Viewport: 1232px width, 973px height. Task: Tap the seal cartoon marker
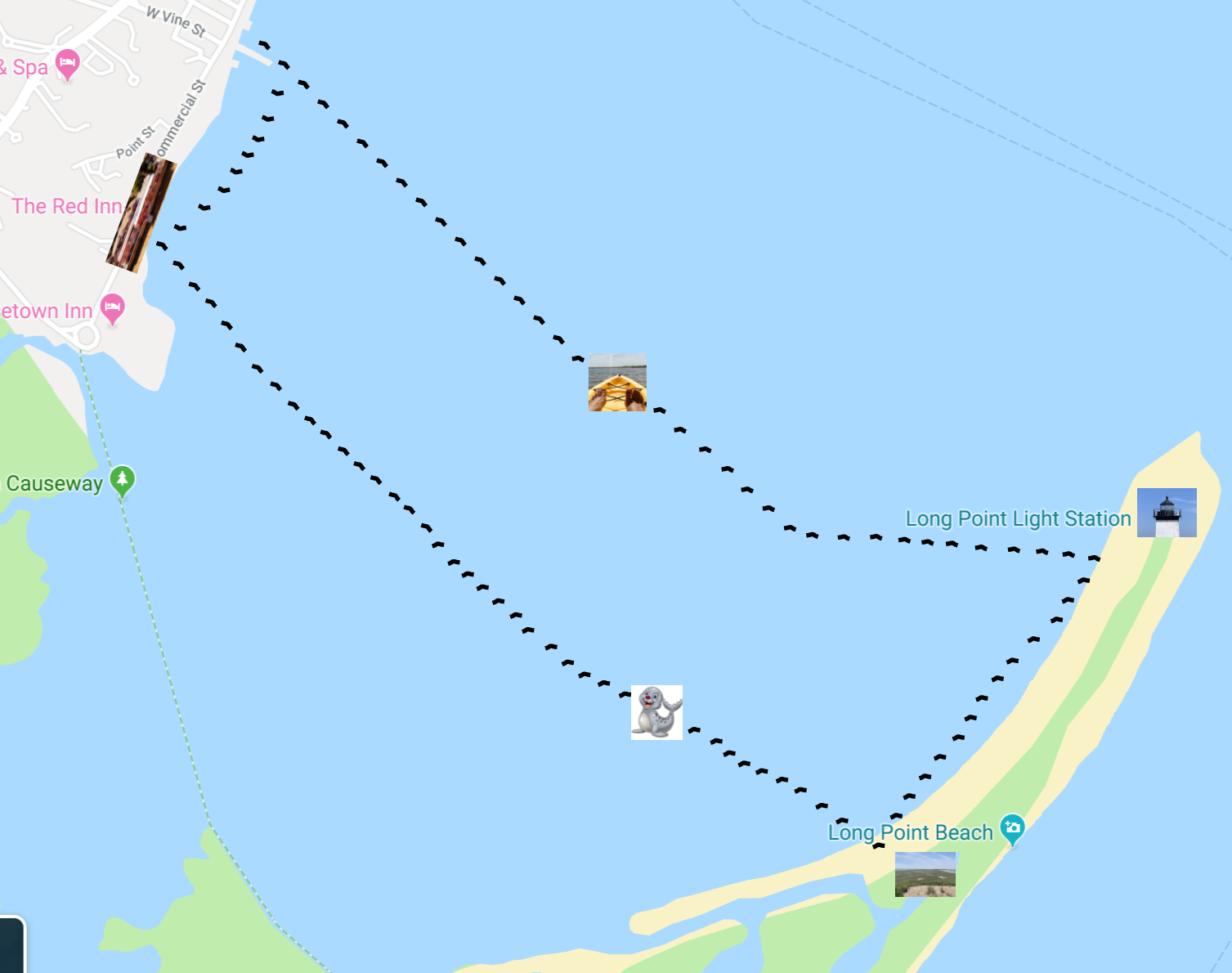tap(656, 712)
